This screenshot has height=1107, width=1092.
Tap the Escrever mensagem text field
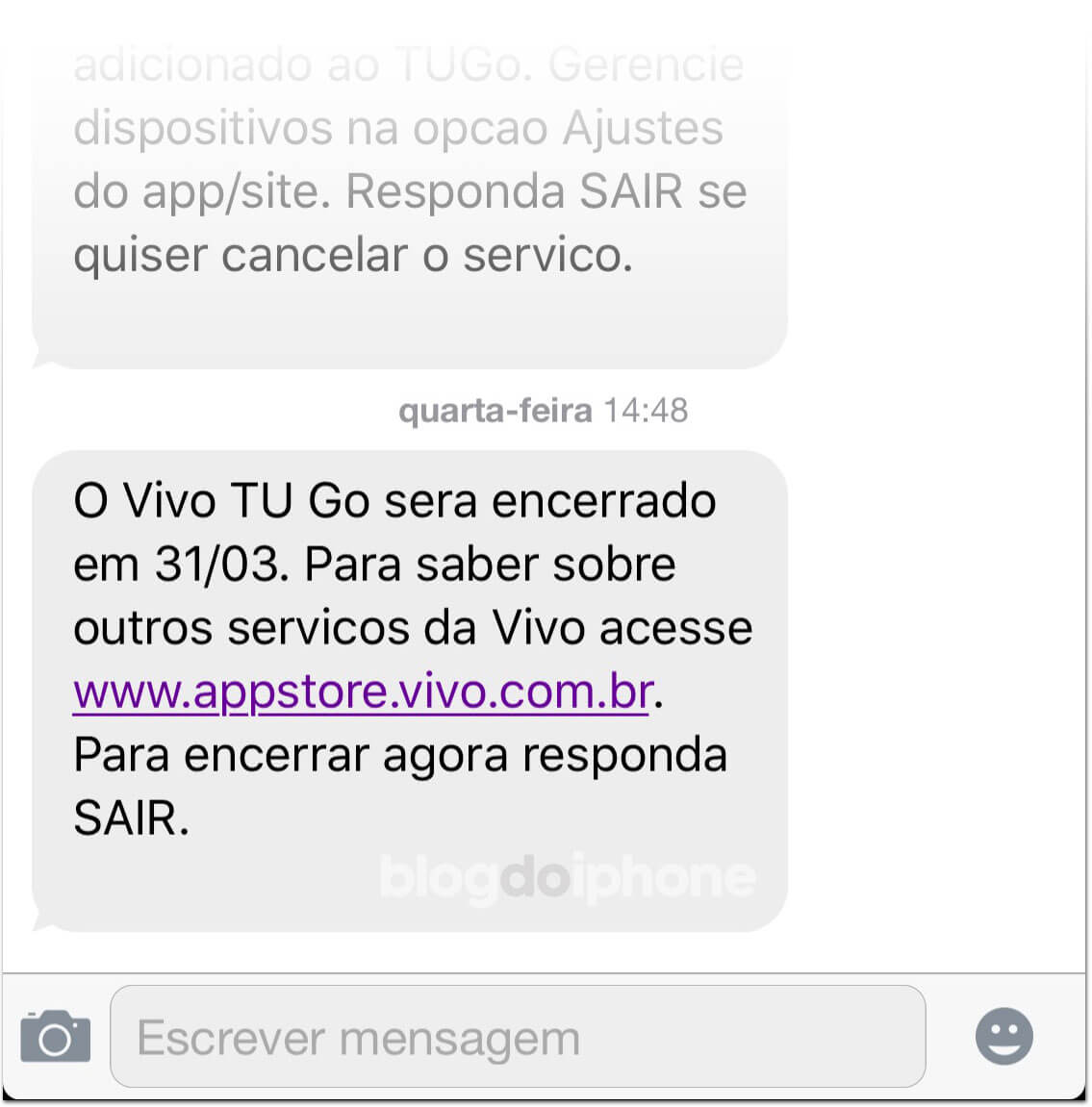pyautogui.click(x=518, y=1037)
